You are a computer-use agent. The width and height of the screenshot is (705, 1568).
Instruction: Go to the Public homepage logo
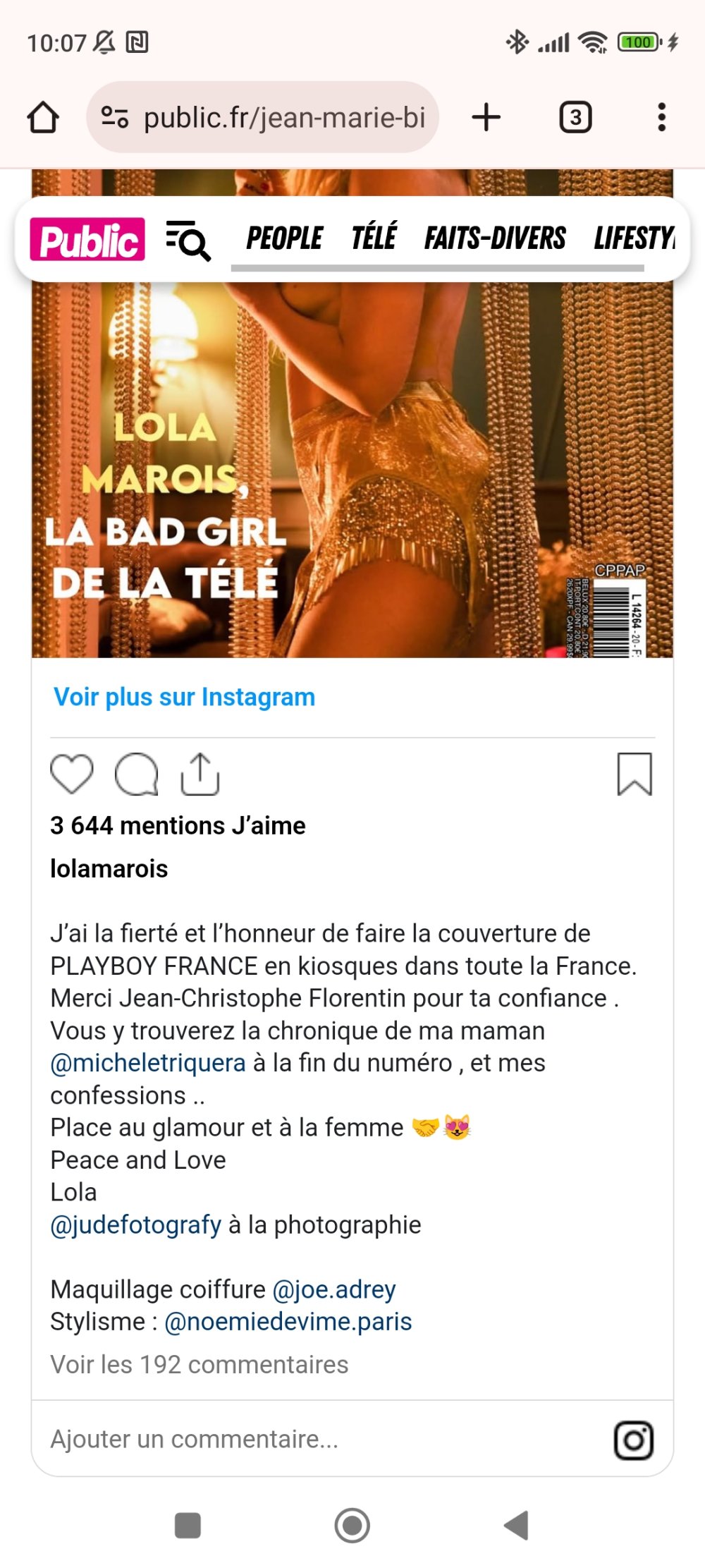point(87,239)
